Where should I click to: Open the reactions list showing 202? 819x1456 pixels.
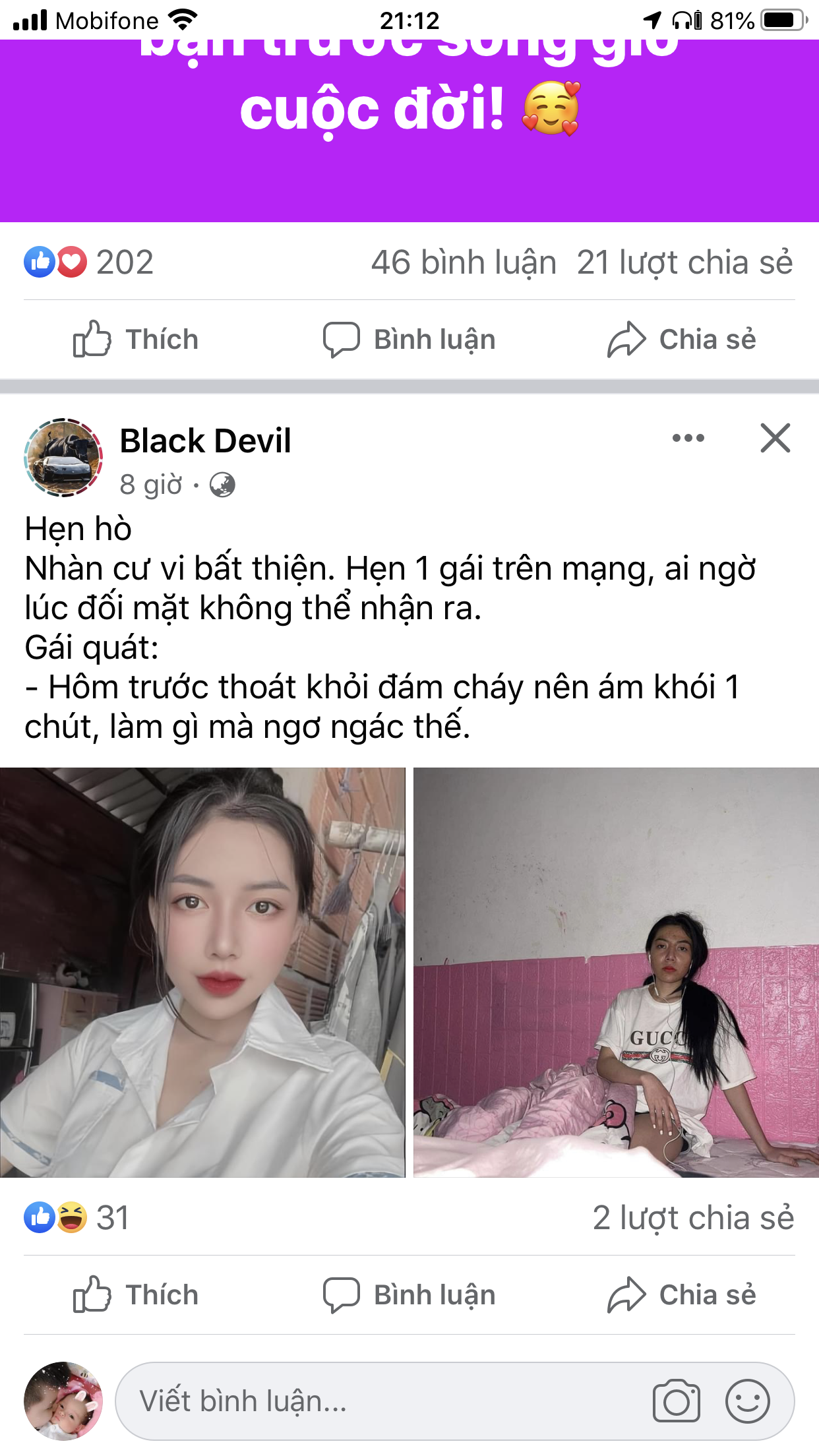124,262
